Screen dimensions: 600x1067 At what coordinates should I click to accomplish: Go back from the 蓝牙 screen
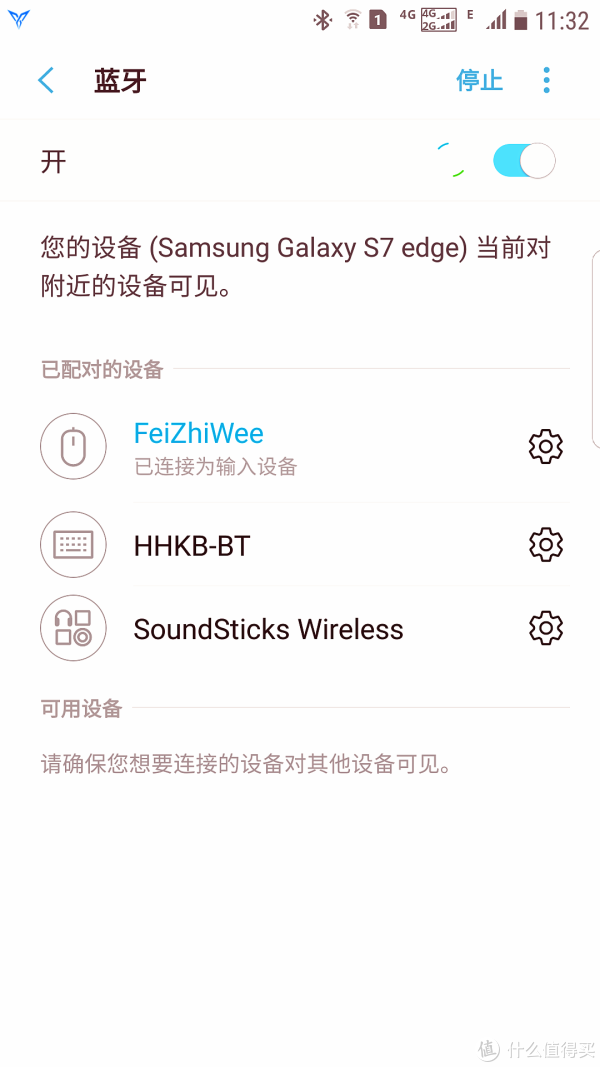tap(46, 80)
